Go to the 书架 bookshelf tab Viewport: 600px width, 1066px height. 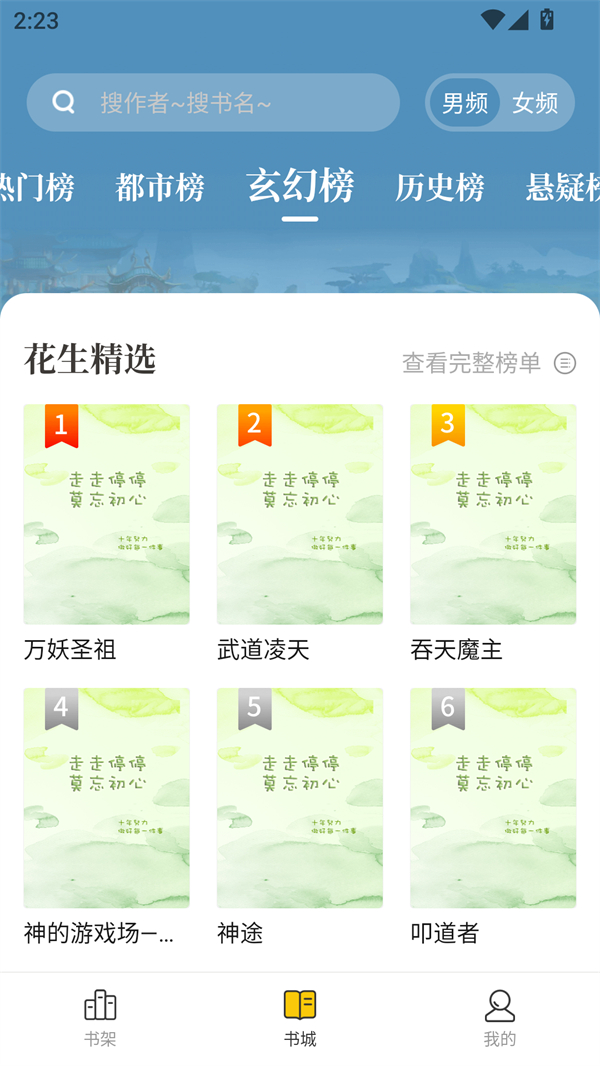click(100, 1018)
